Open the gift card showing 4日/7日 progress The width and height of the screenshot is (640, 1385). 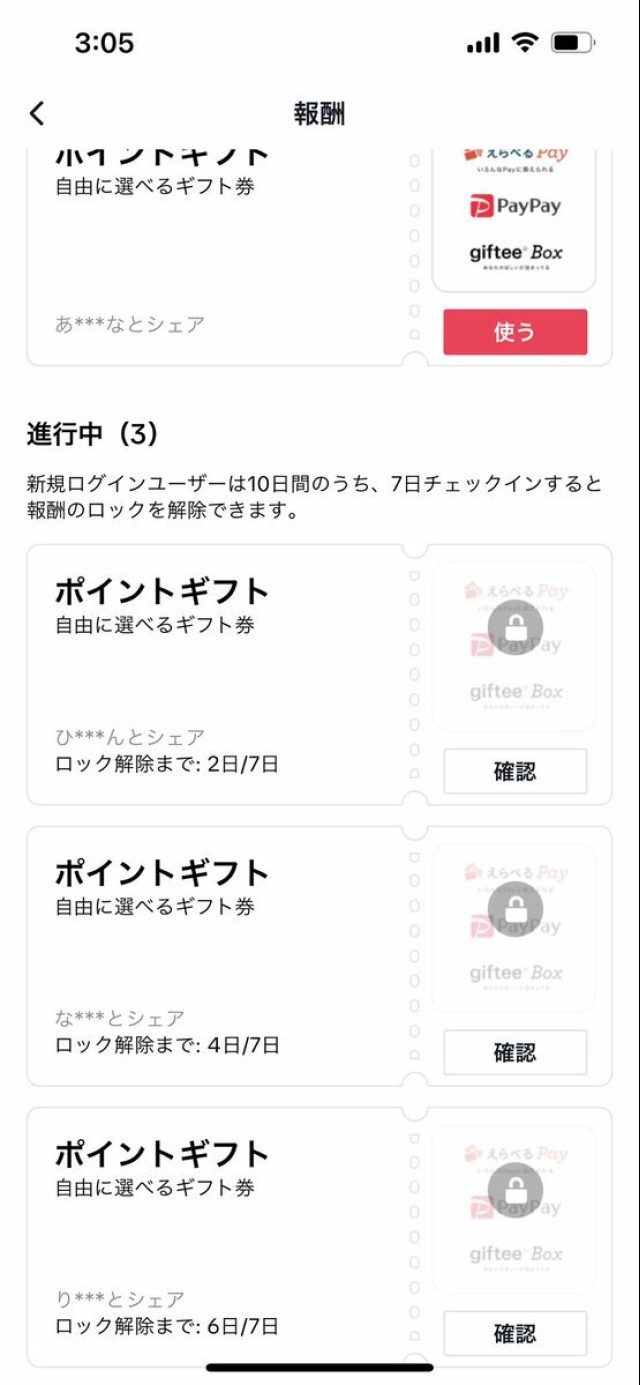(x=319, y=956)
